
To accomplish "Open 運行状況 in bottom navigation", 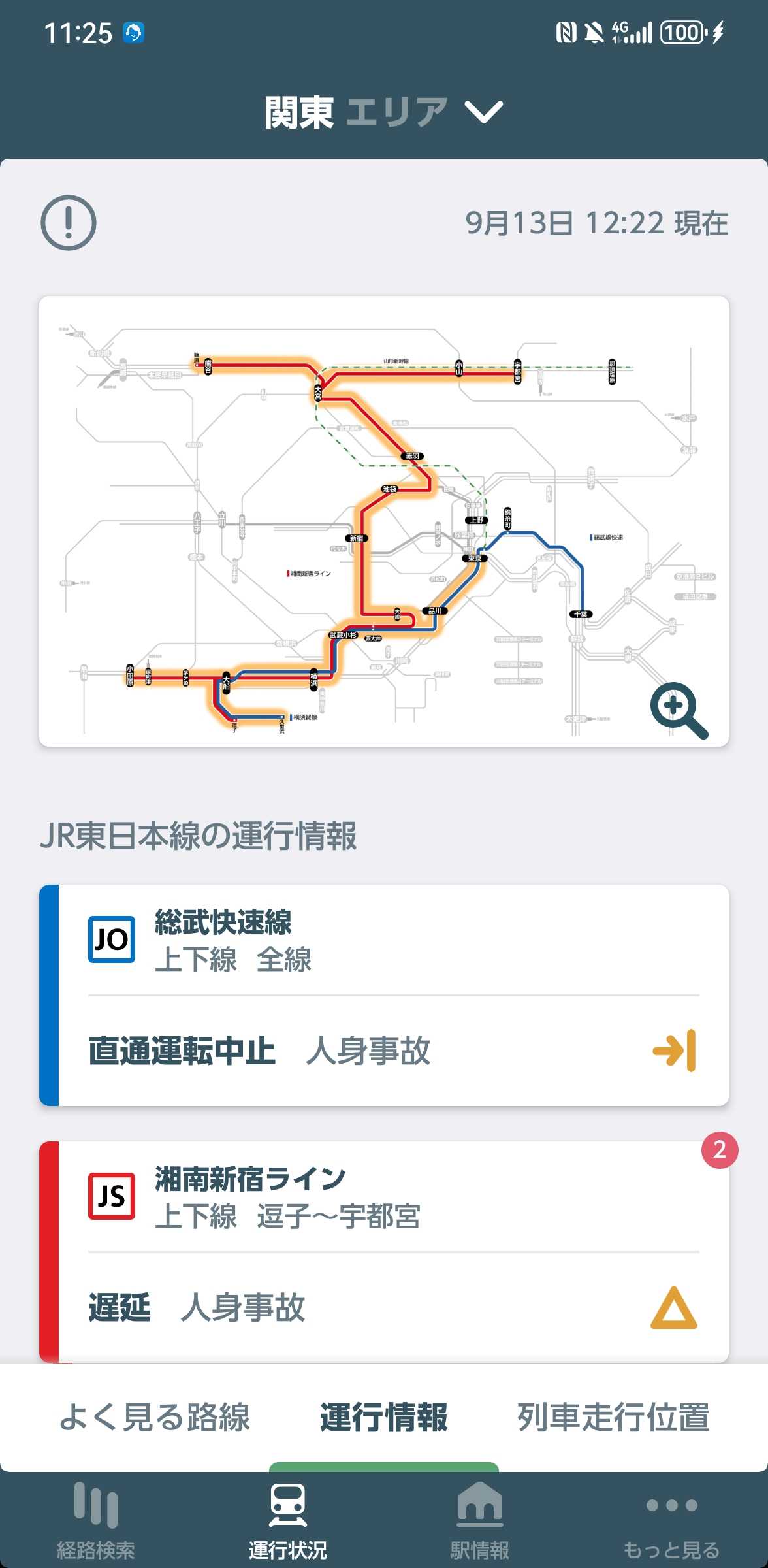I will [288, 1521].
